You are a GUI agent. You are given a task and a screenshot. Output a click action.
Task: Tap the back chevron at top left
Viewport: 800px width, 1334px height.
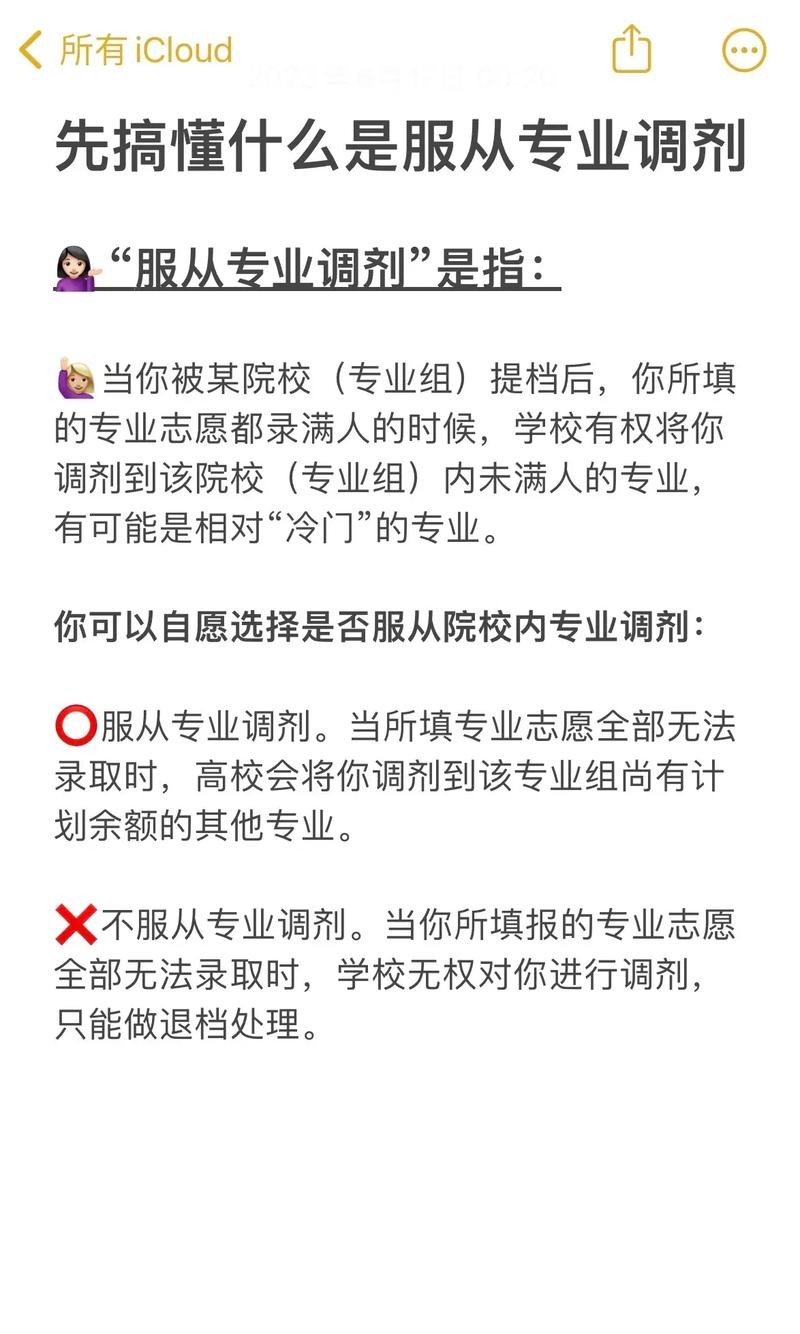28,48
